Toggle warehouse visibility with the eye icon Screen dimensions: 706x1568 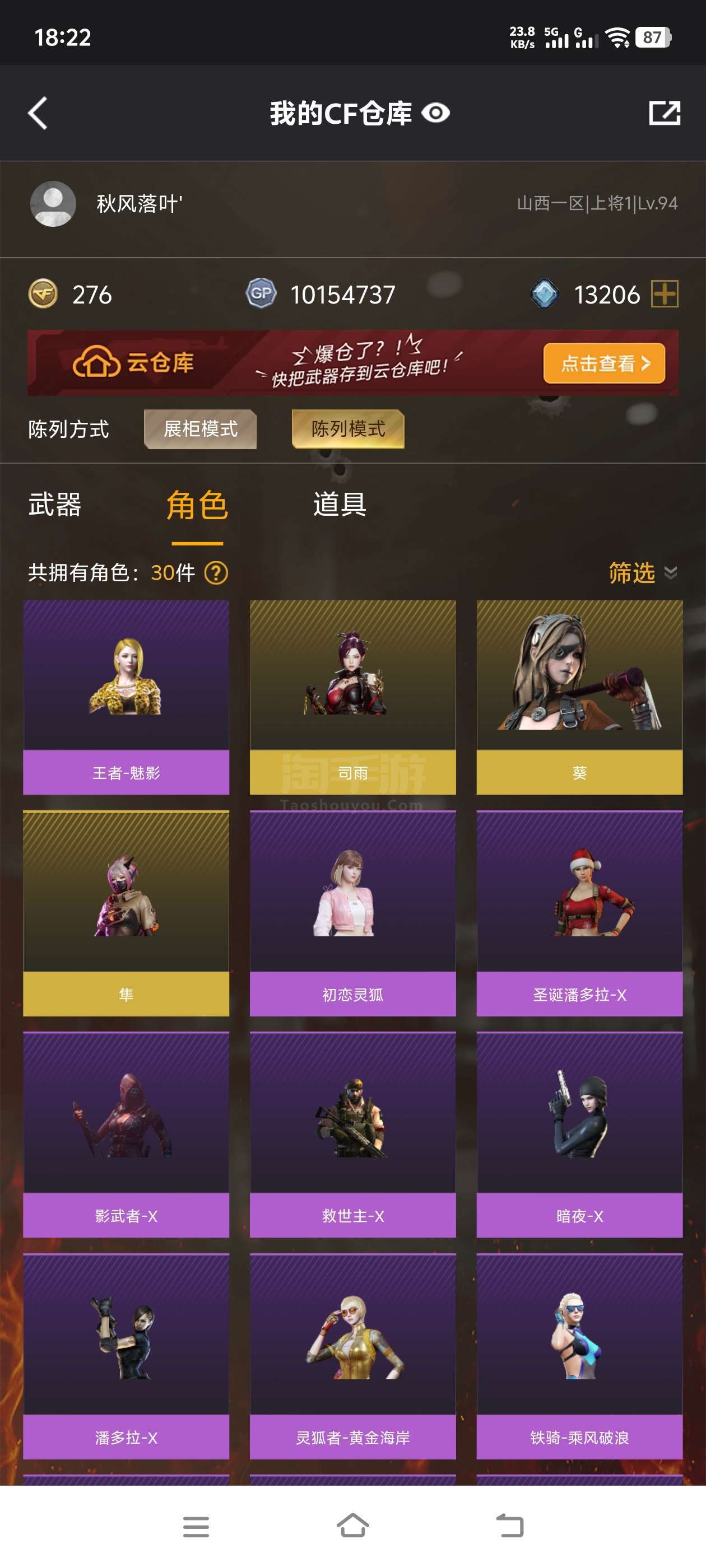tap(435, 113)
